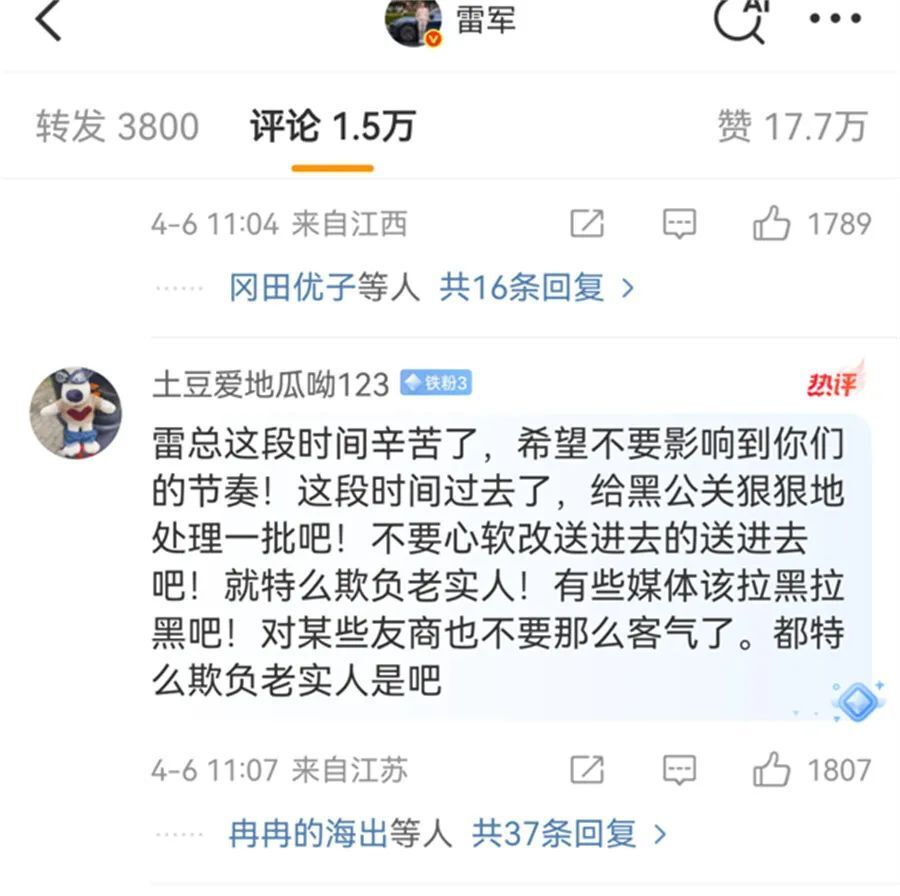Open the username 土豆爱地瓜呦123

(x=270, y=383)
